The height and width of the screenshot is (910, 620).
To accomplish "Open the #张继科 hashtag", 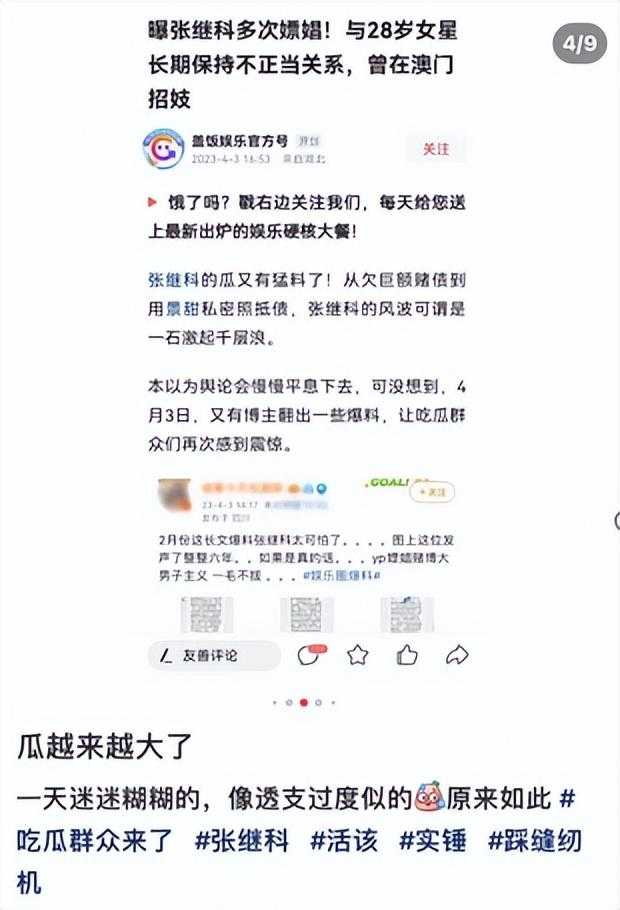I will point(242,840).
